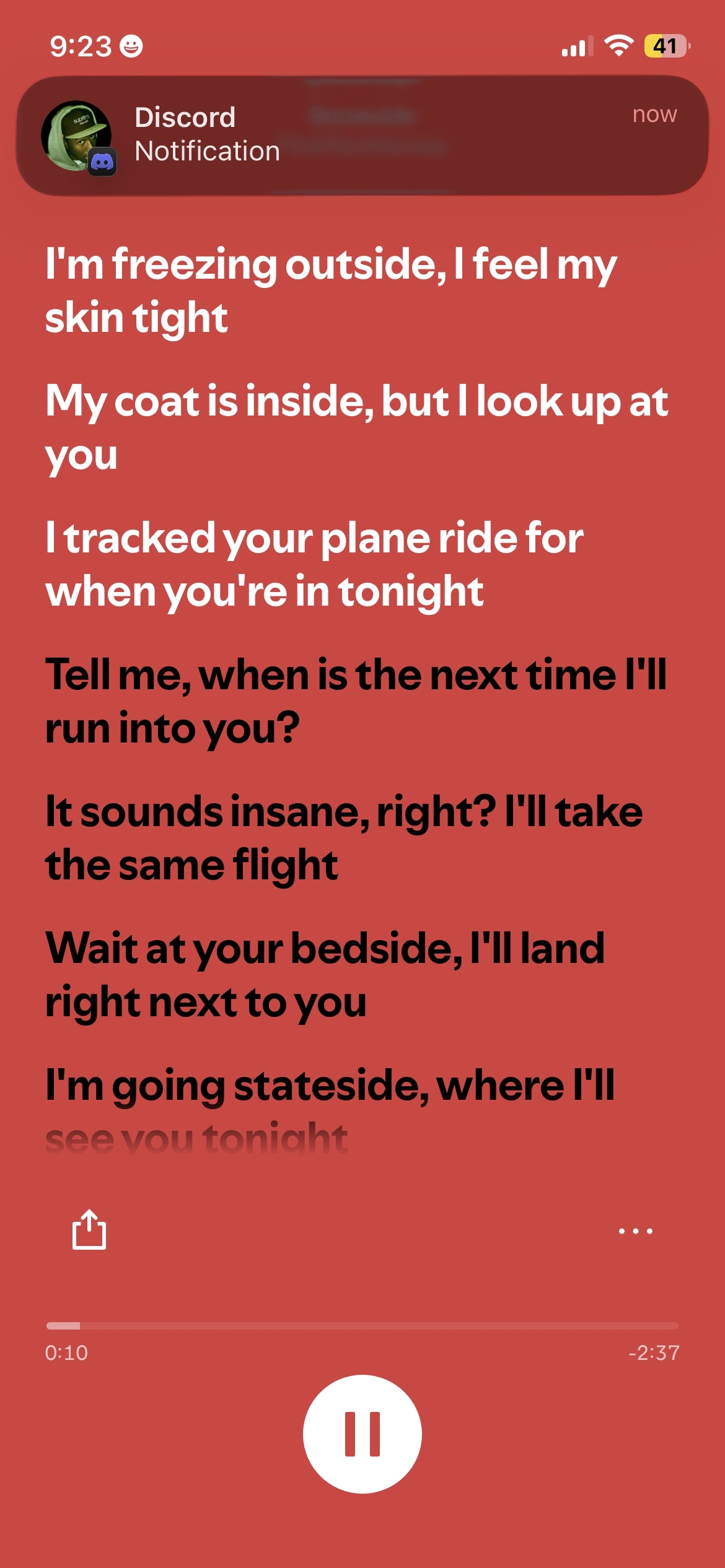Image resolution: width=725 pixels, height=1568 pixels.
Task: Open the three-dot more options menu
Action: [635, 1231]
